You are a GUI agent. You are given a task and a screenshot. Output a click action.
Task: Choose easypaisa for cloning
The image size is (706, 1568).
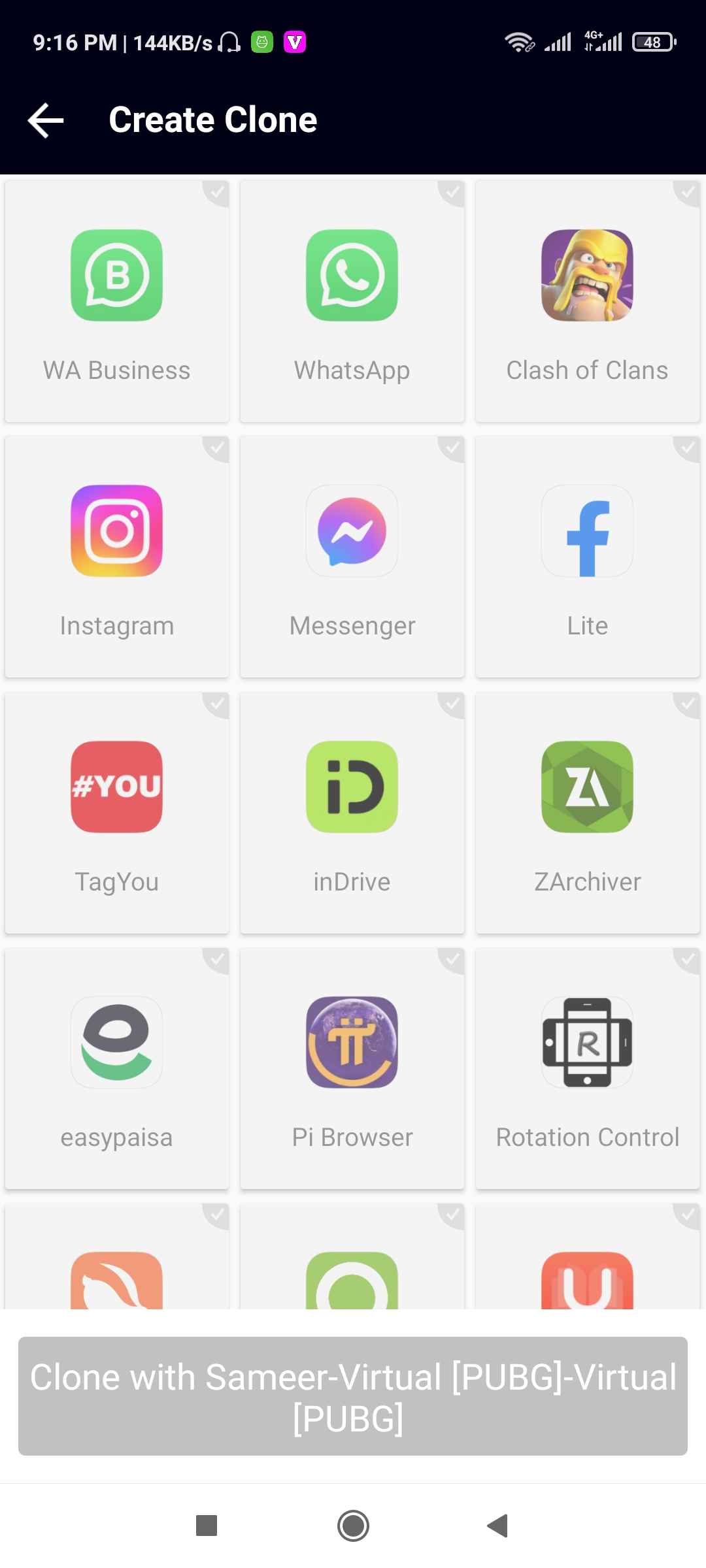pos(117,1069)
